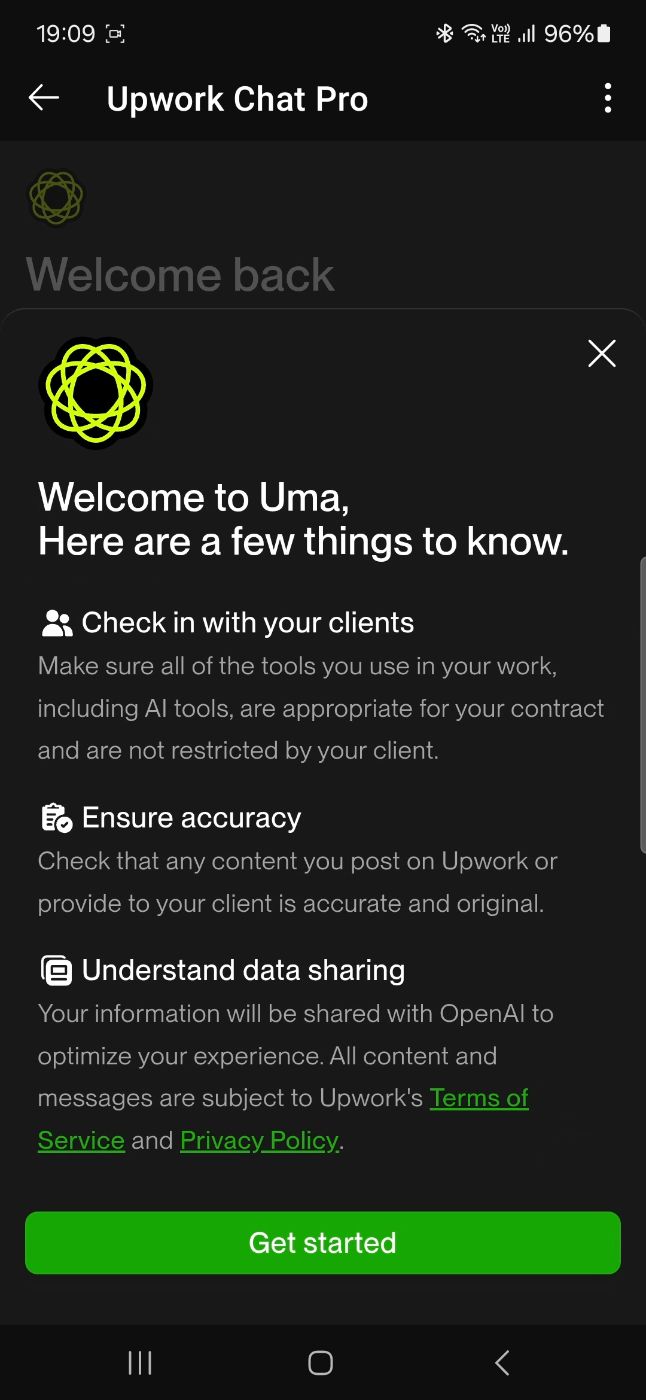Open the Terms of Service link
Viewport: 646px width, 1400px height.
(x=479, y=1098)
